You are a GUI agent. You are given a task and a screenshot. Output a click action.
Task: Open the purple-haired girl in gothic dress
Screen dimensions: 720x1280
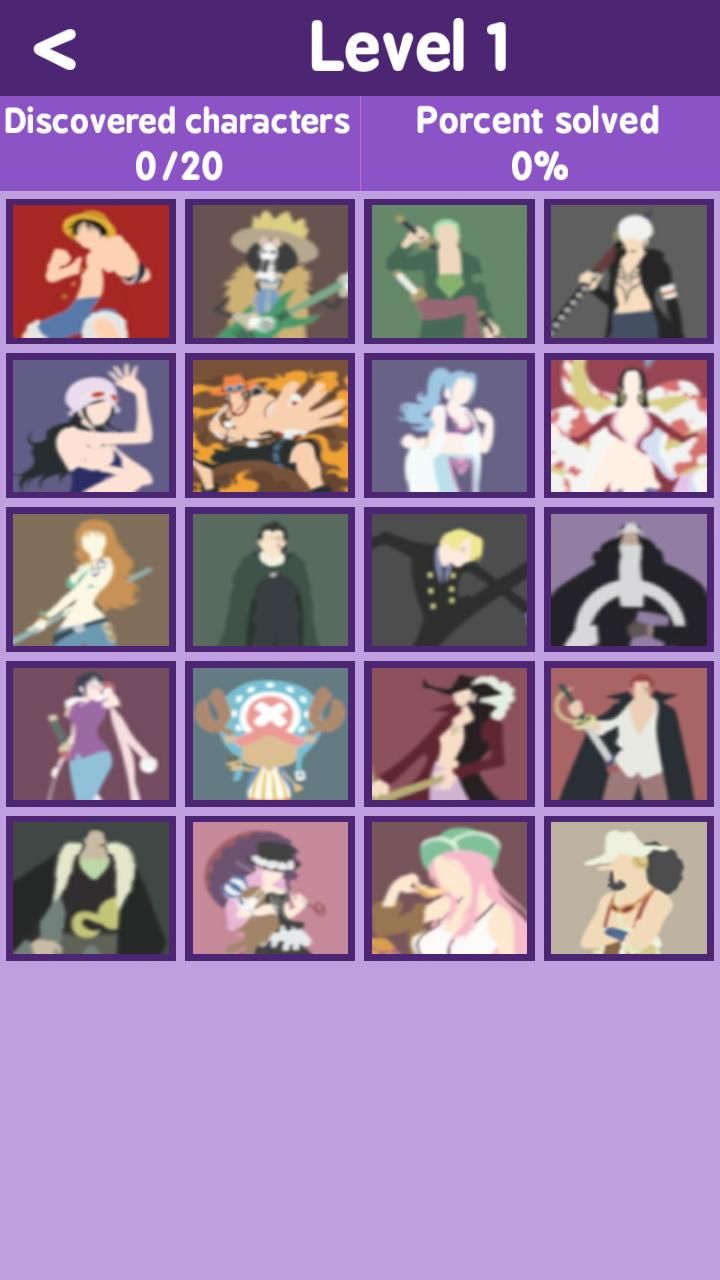coord(270,887)
